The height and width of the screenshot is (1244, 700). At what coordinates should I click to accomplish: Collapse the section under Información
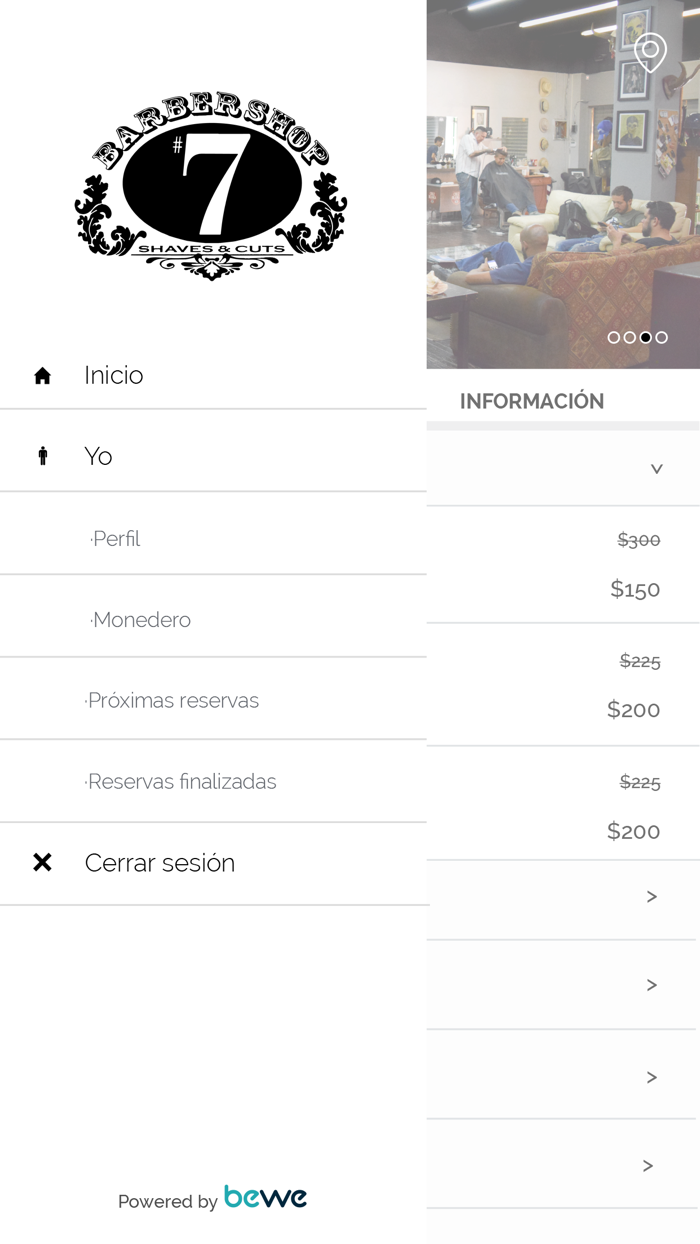(656, 468)
